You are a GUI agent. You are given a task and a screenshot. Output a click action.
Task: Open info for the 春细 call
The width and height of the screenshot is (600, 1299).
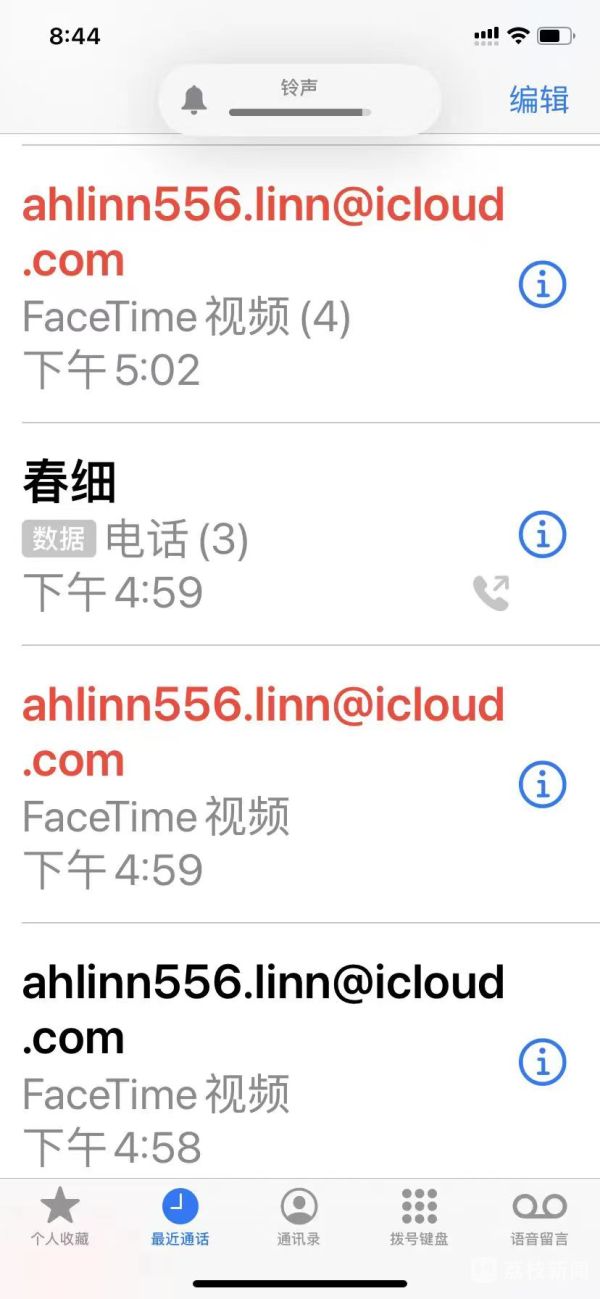[542, 535]
